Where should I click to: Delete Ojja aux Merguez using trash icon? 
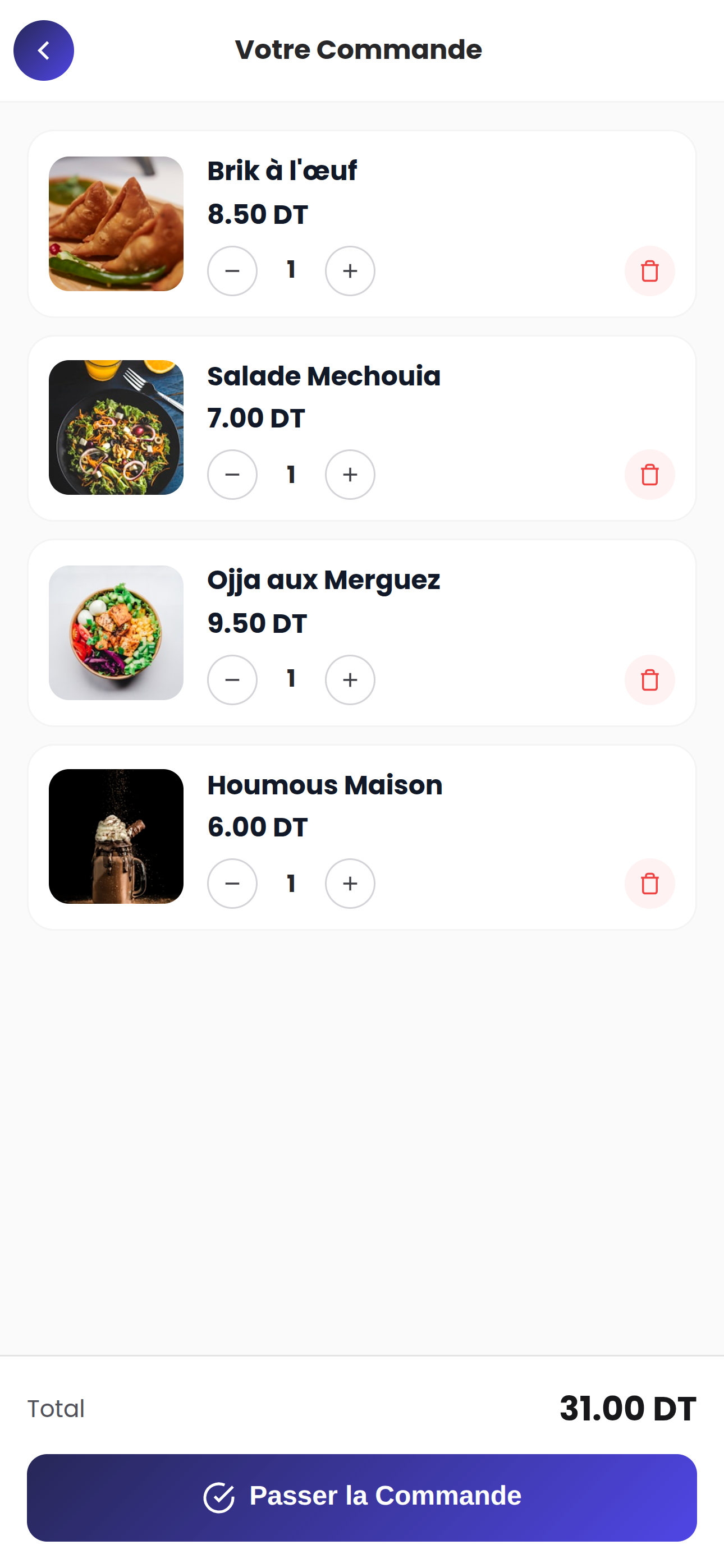click(x=650, y=680)
